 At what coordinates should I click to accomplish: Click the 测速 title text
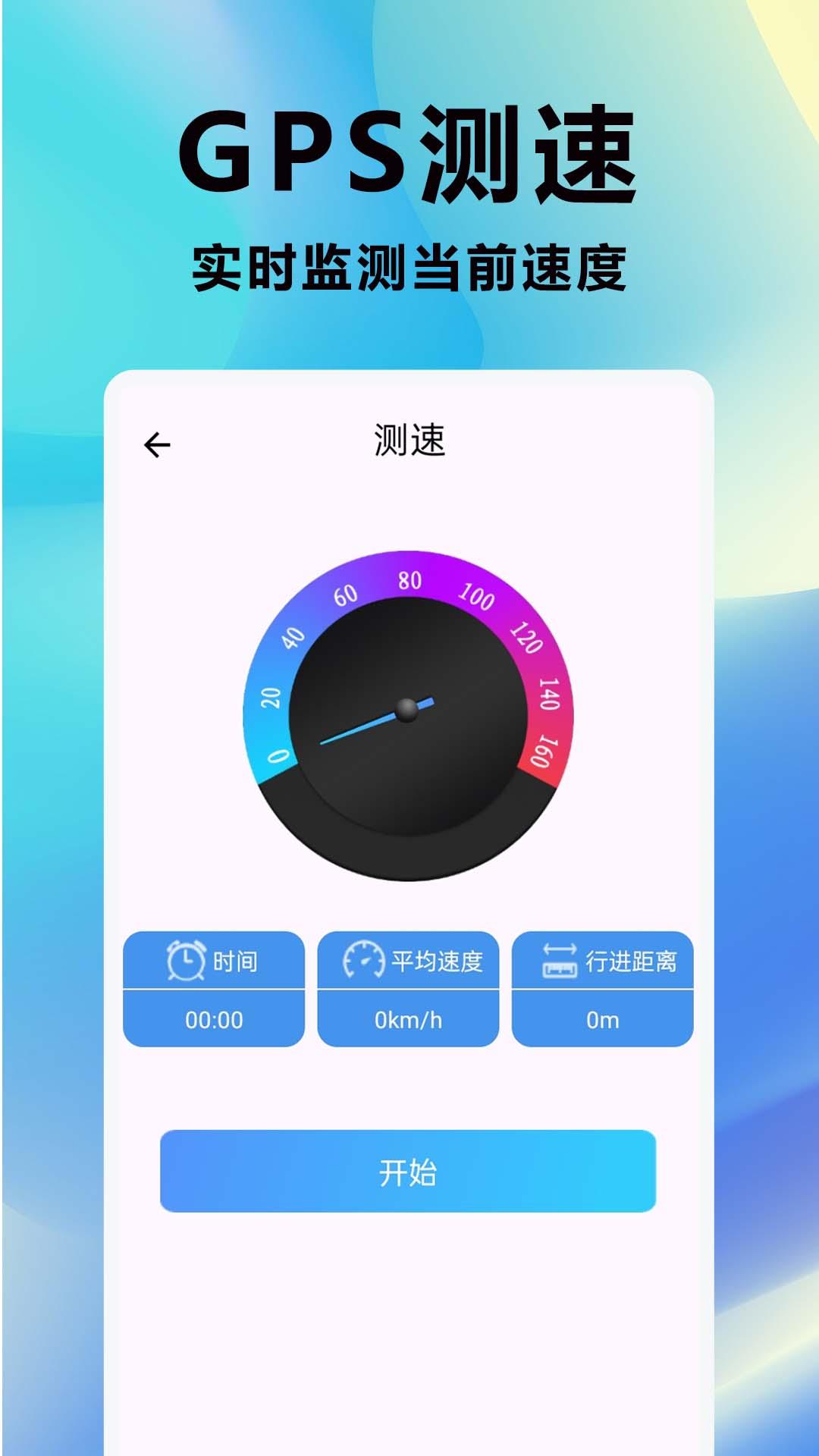pos(408,441)
